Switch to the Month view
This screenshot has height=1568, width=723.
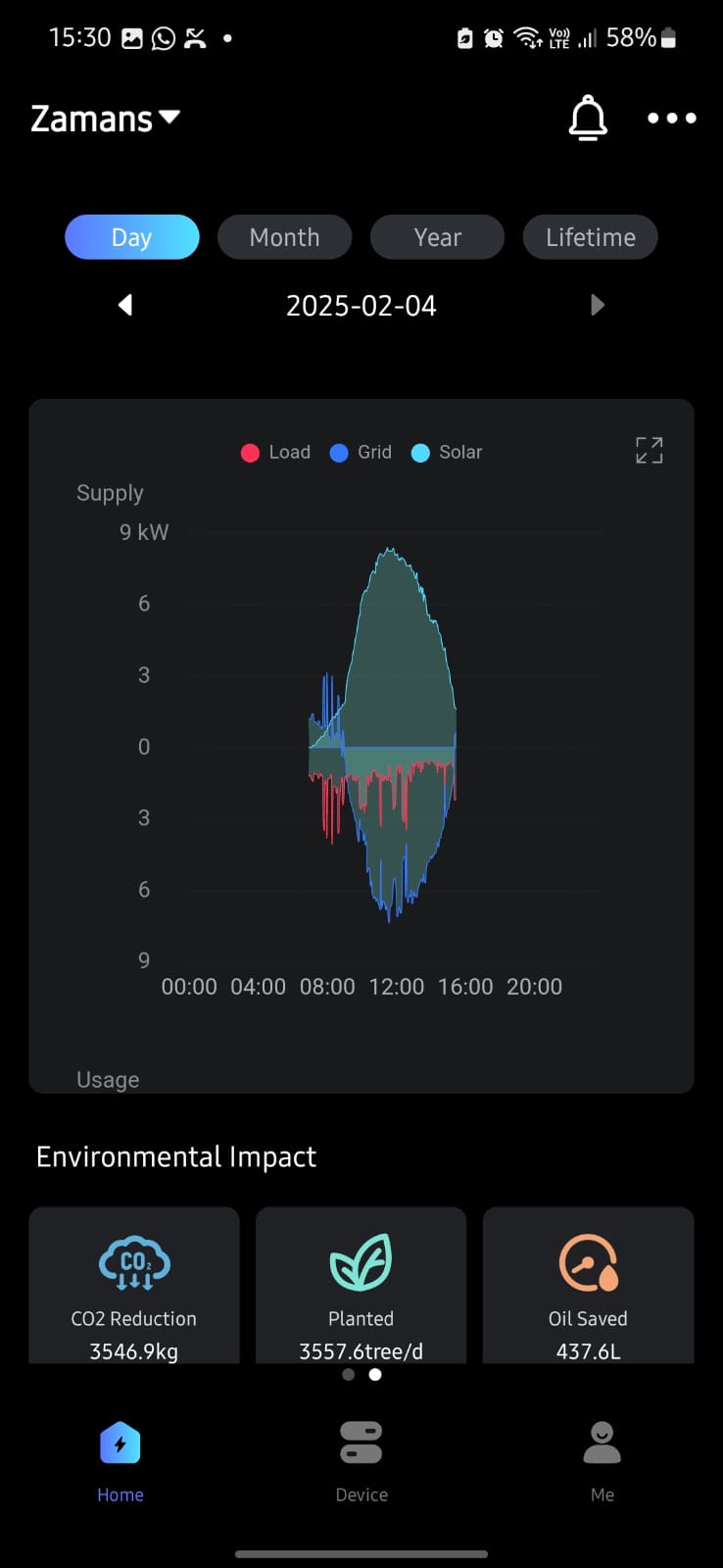[284, 237]
